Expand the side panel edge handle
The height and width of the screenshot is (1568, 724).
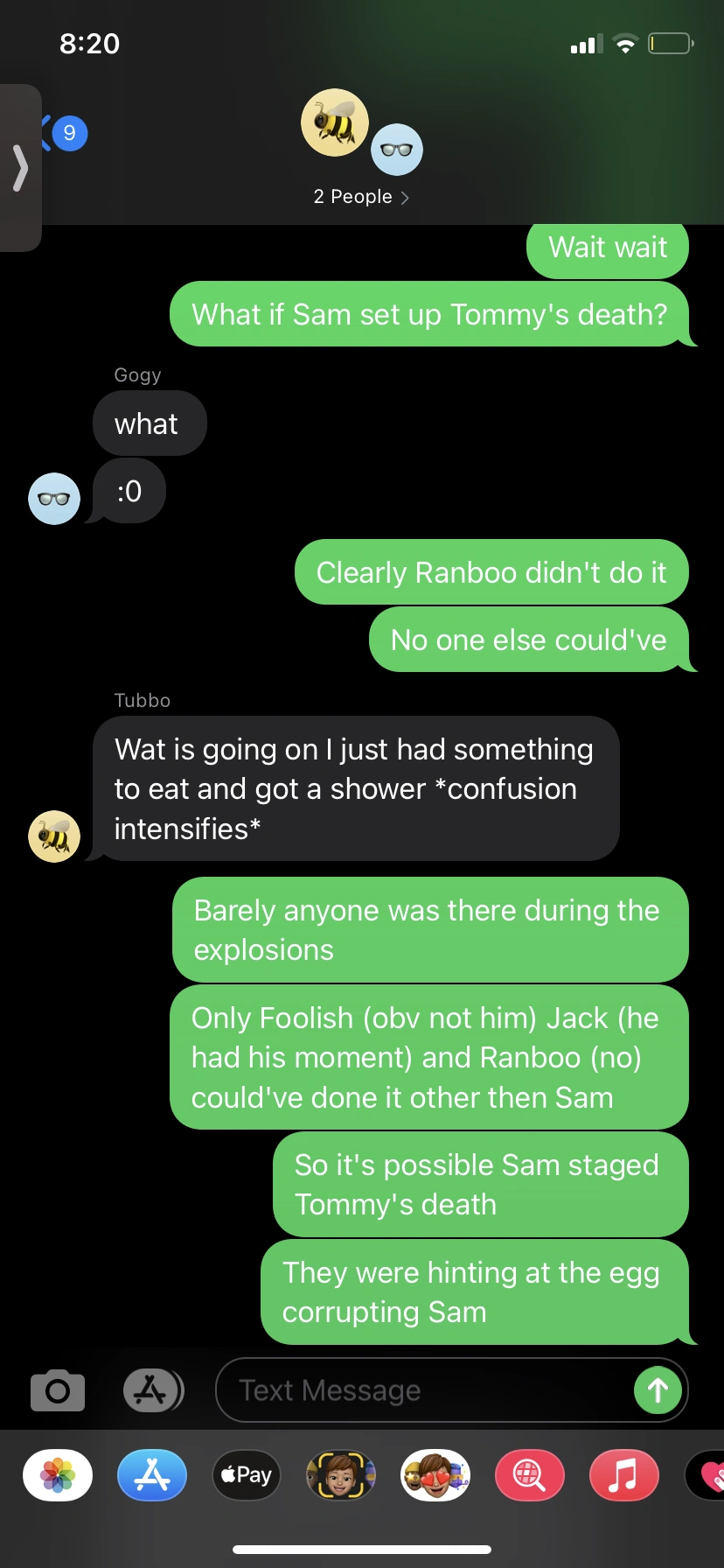click(19, 168)
